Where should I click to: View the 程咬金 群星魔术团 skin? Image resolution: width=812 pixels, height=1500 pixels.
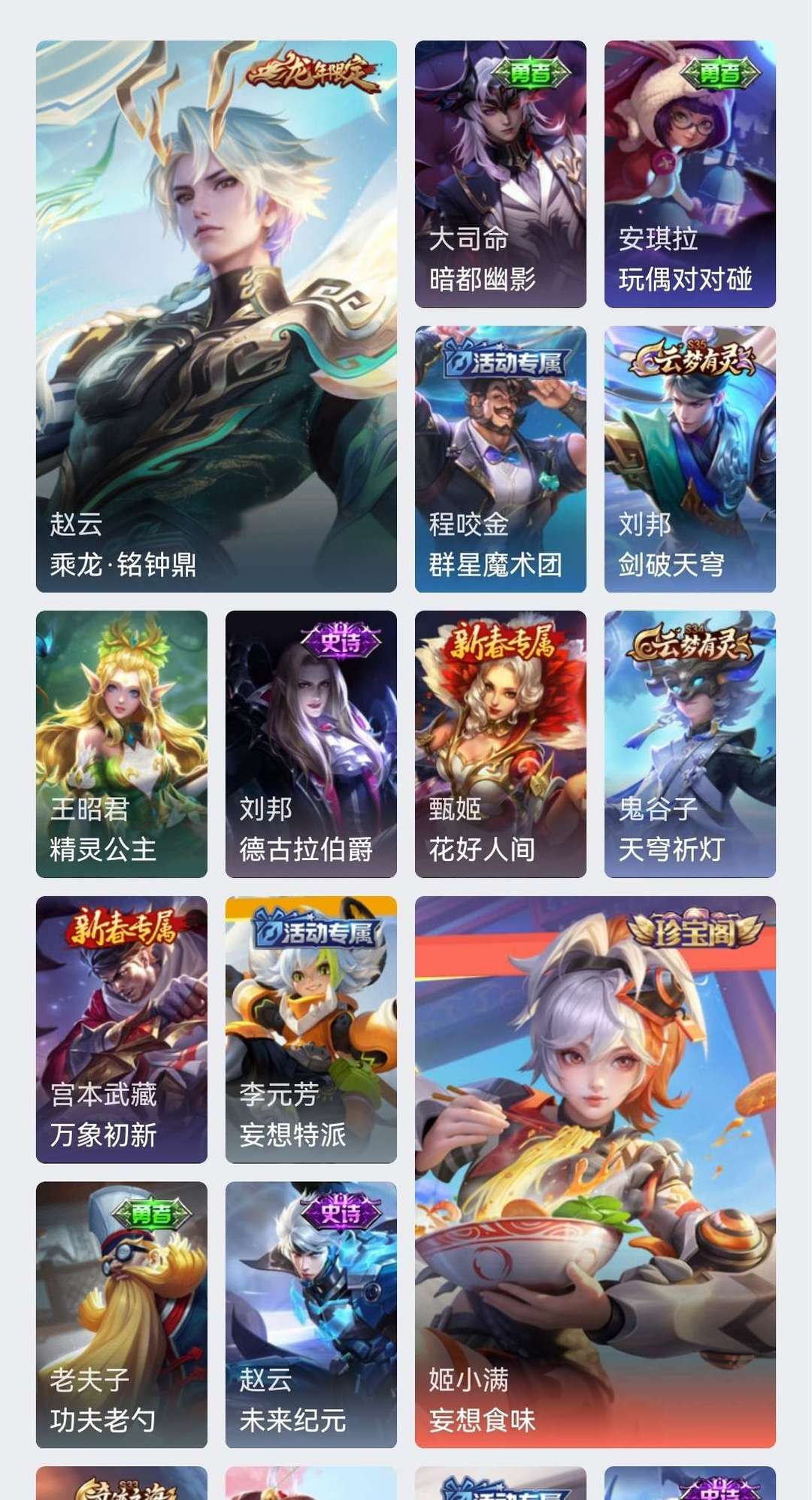click(501, 459)
